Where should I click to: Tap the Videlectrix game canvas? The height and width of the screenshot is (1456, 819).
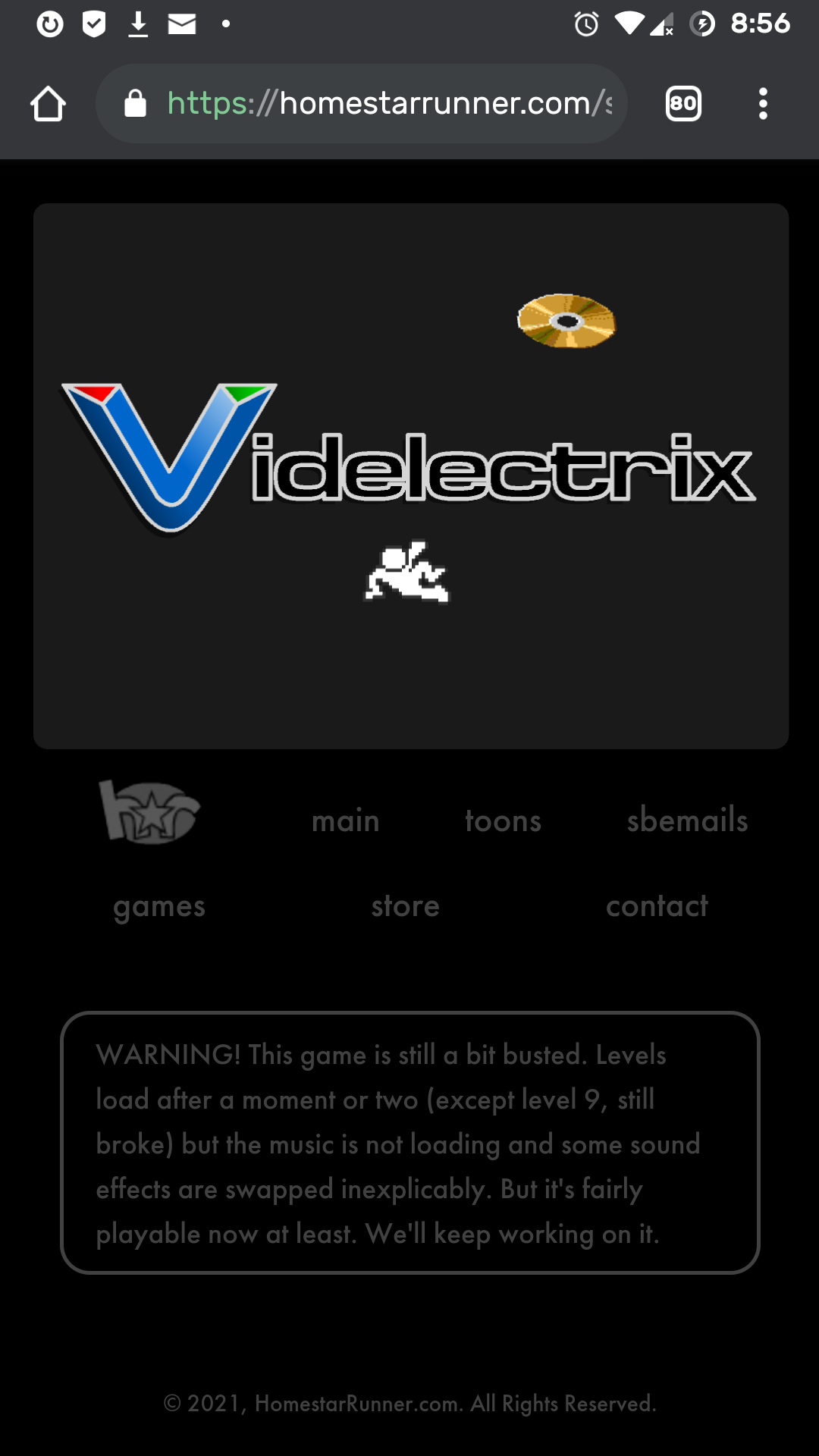410,475
